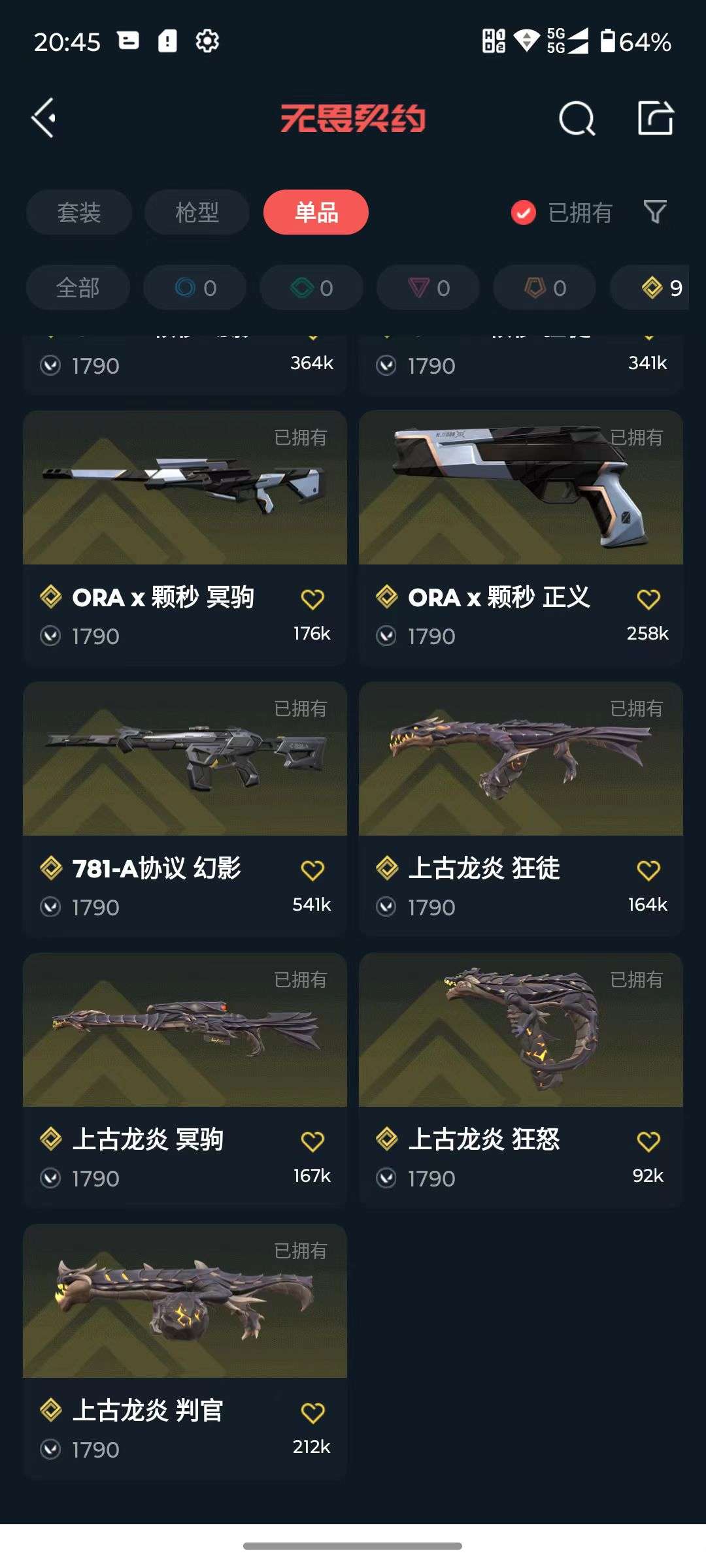Tap the orange rarity tier filter
This screenshot has width=706, height=1568.
(543, 287)
